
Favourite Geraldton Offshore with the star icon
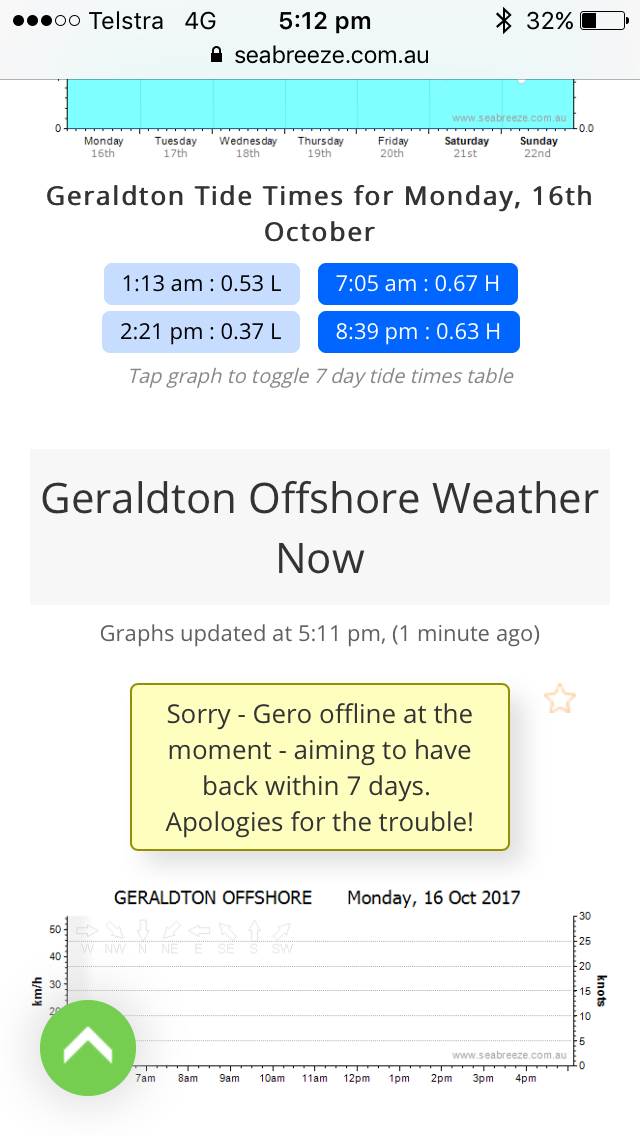[560, 699]
